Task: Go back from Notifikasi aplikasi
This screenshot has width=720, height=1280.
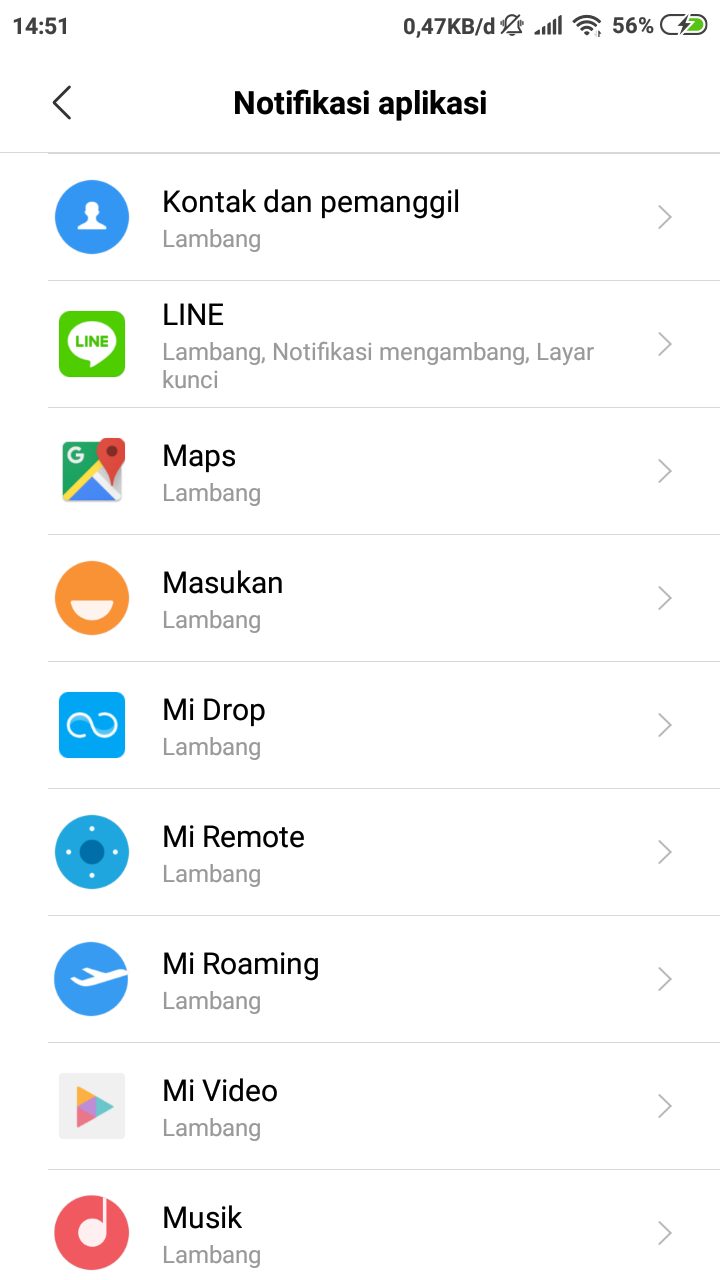Action: tap(62, 103)
